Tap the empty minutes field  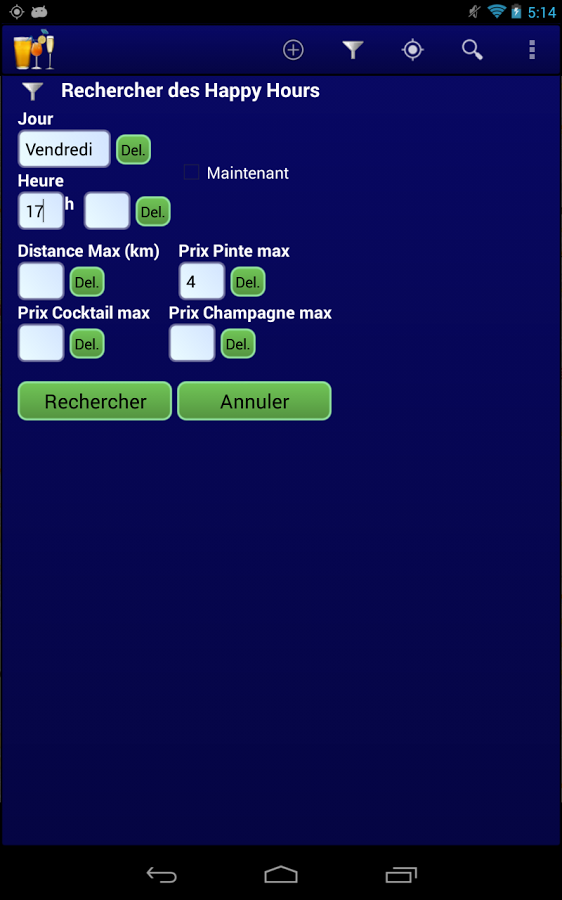click(107, 211)
